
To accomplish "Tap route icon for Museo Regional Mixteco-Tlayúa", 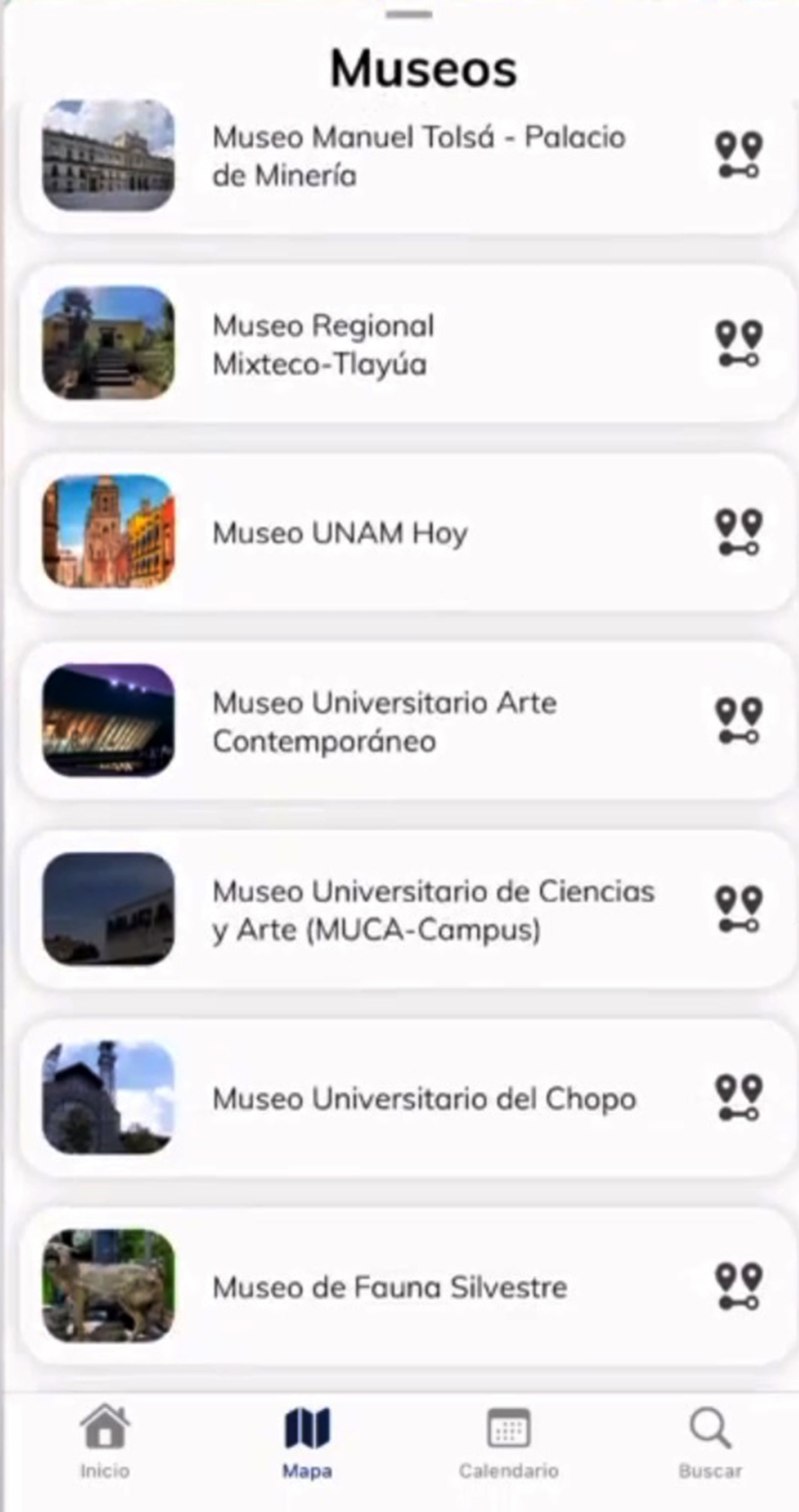I will click(738, 344).
